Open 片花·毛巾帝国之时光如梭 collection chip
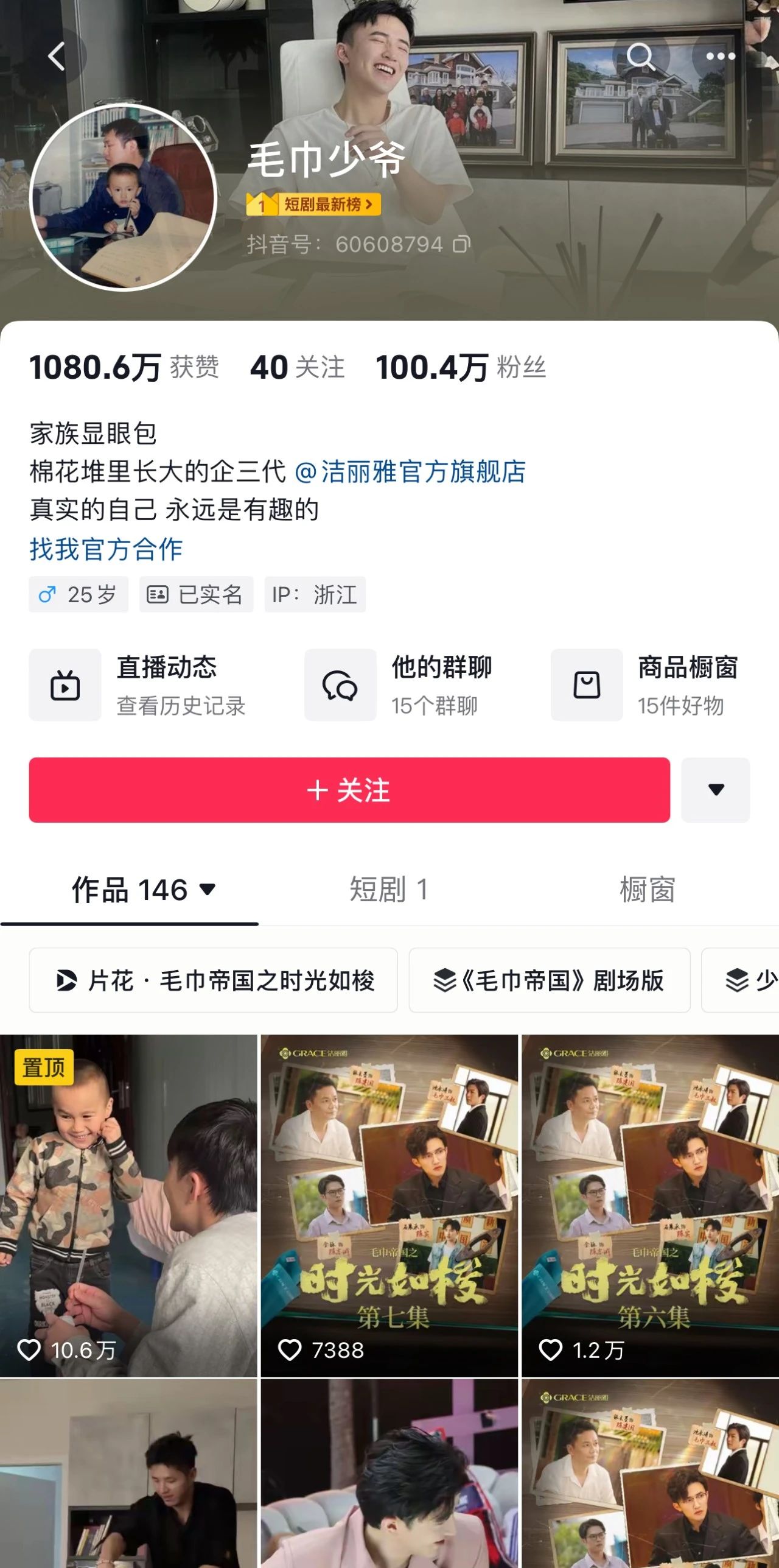Viewport: 779px width, 1568px height. (x=214, y=980)
